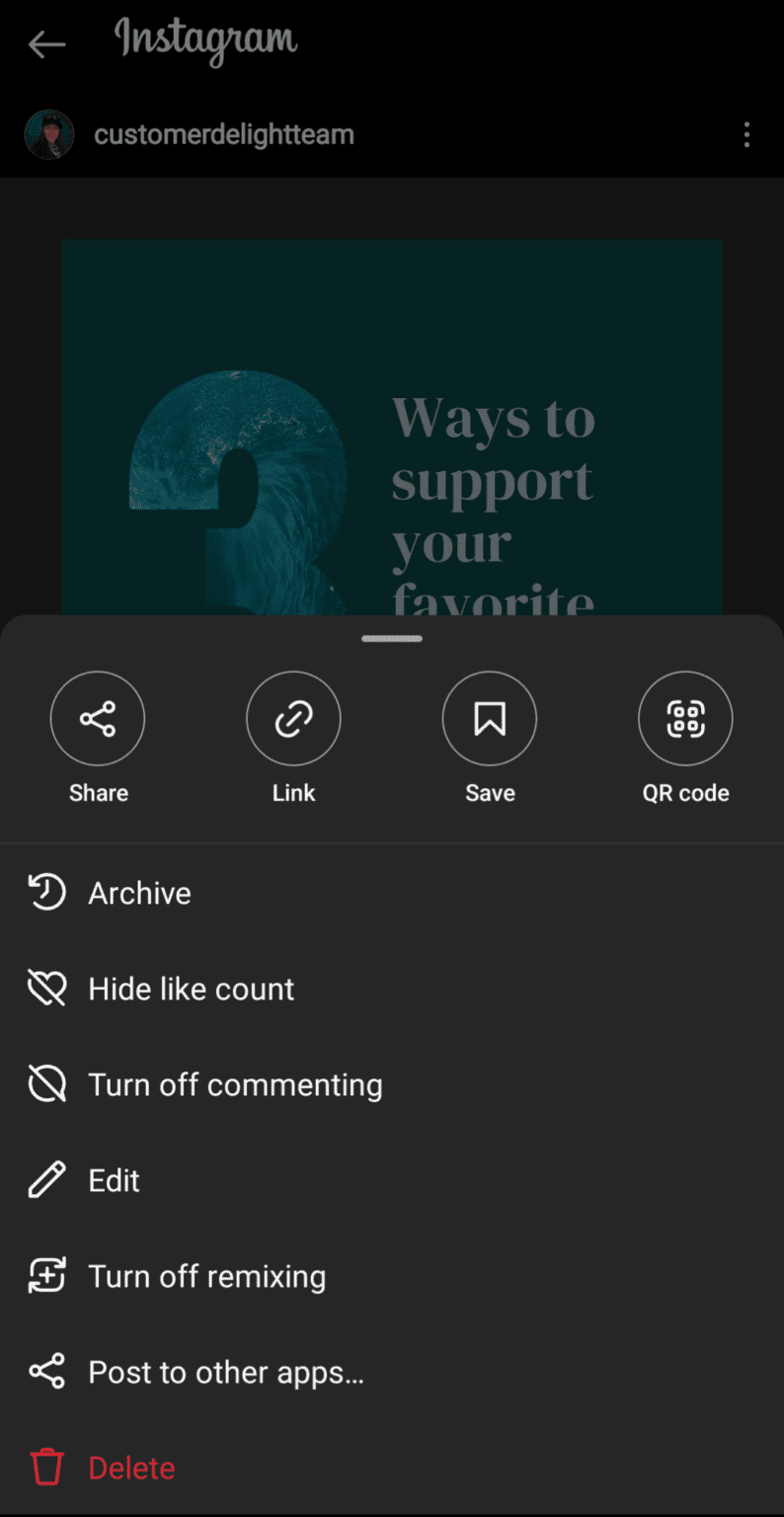Screen dimensions: 784x1517
Task: Tap the Share circle button
Action: 98,719
